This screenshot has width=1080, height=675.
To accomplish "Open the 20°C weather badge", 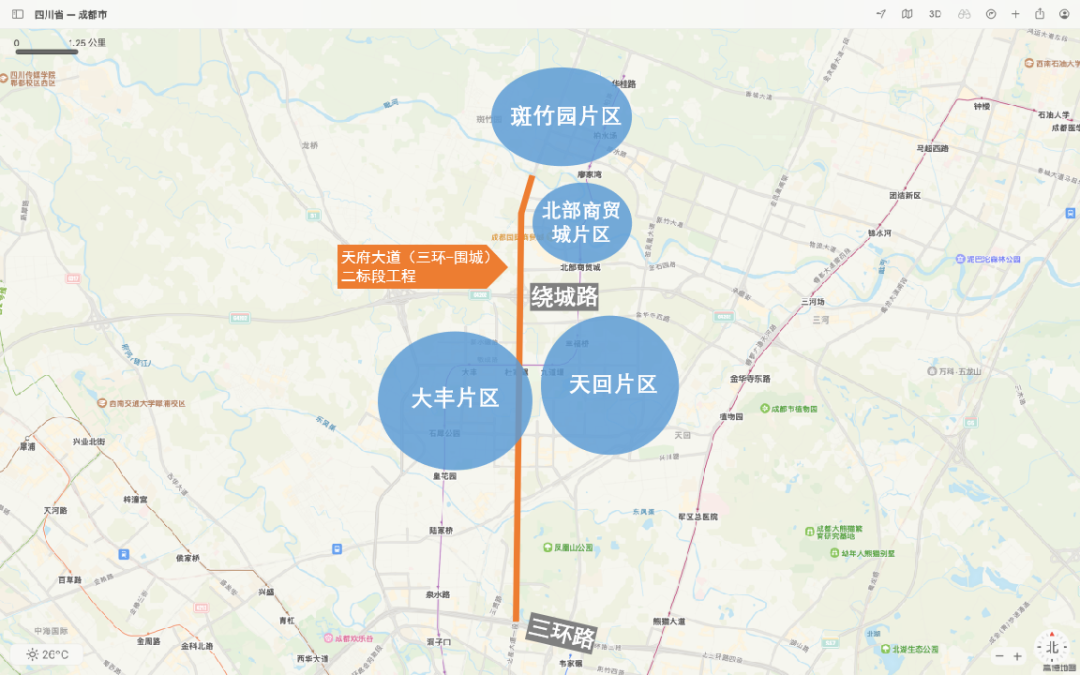I will [x=48, y=655].
